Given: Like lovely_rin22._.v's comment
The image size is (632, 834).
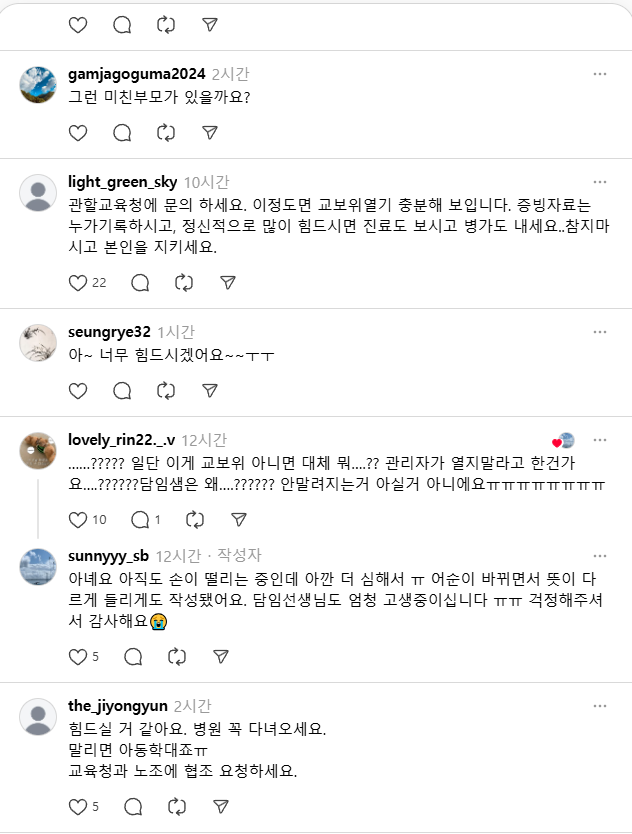Looking at the screenshot, I should coord(78,520).
